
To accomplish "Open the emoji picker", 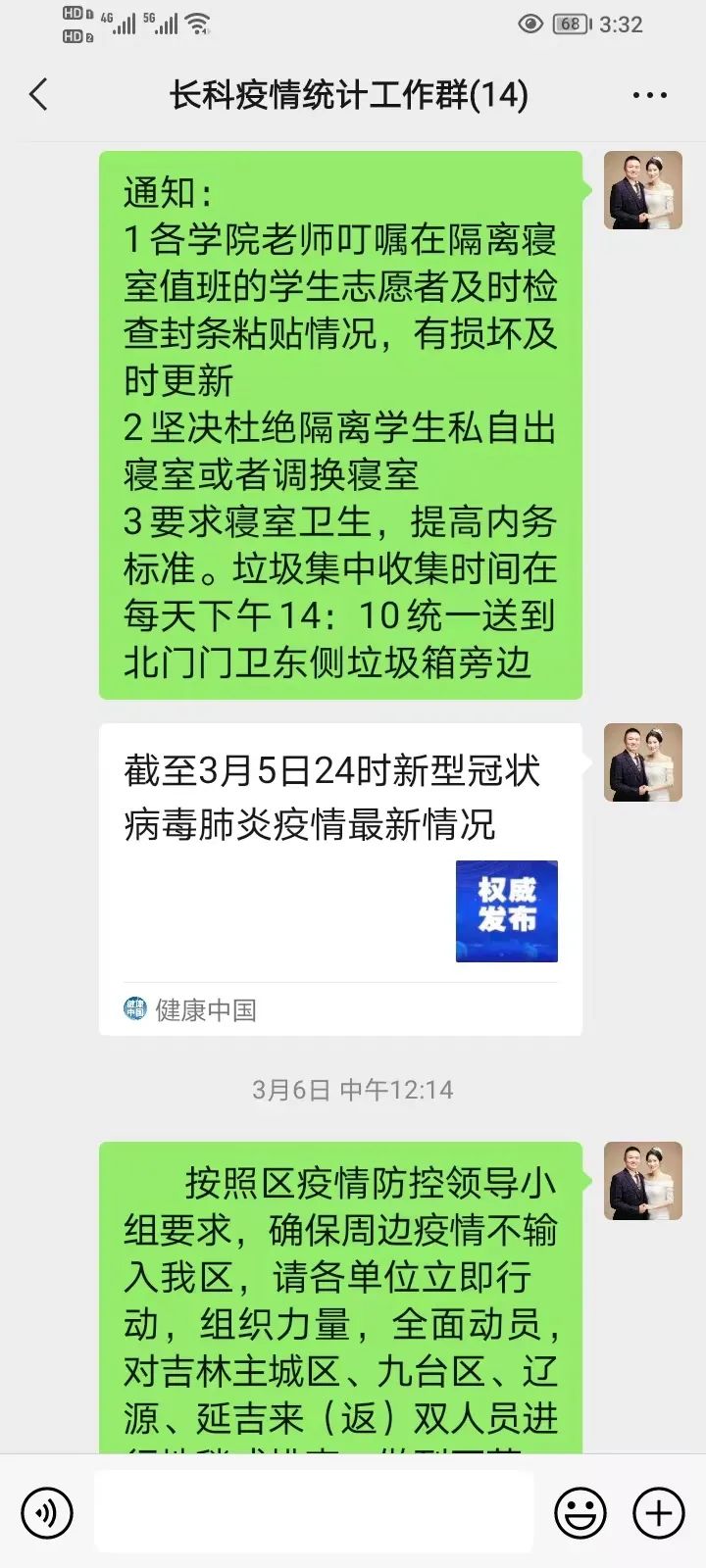I will pos(580,1512).
